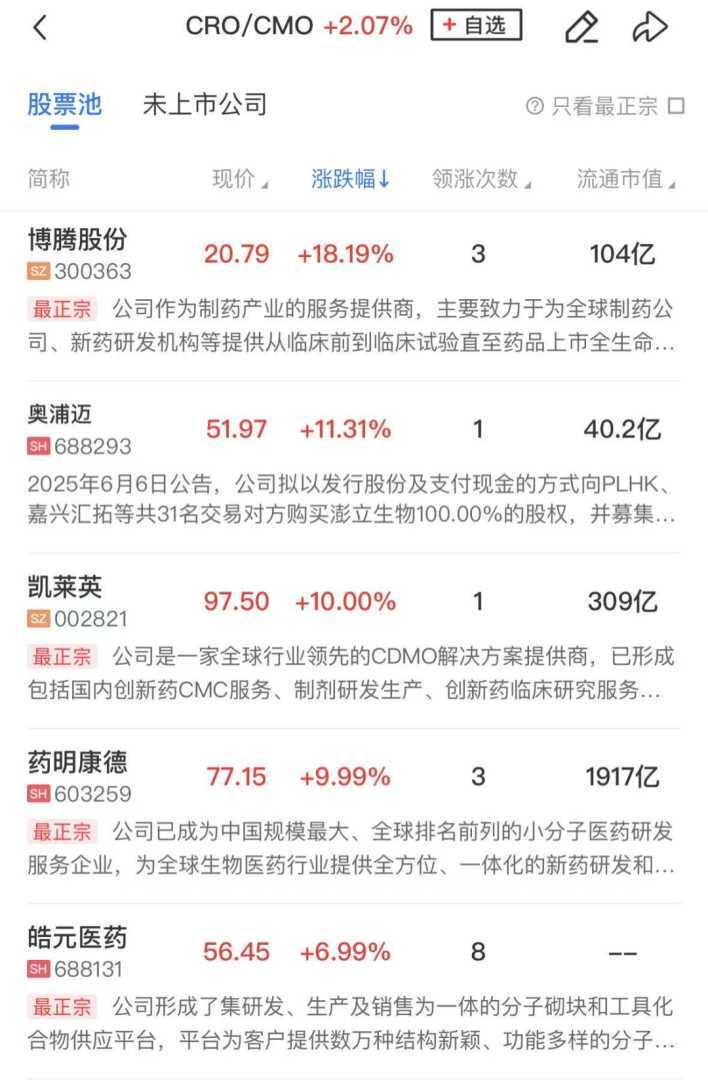Switch to the 未上市公司 tab

(205, 105)
